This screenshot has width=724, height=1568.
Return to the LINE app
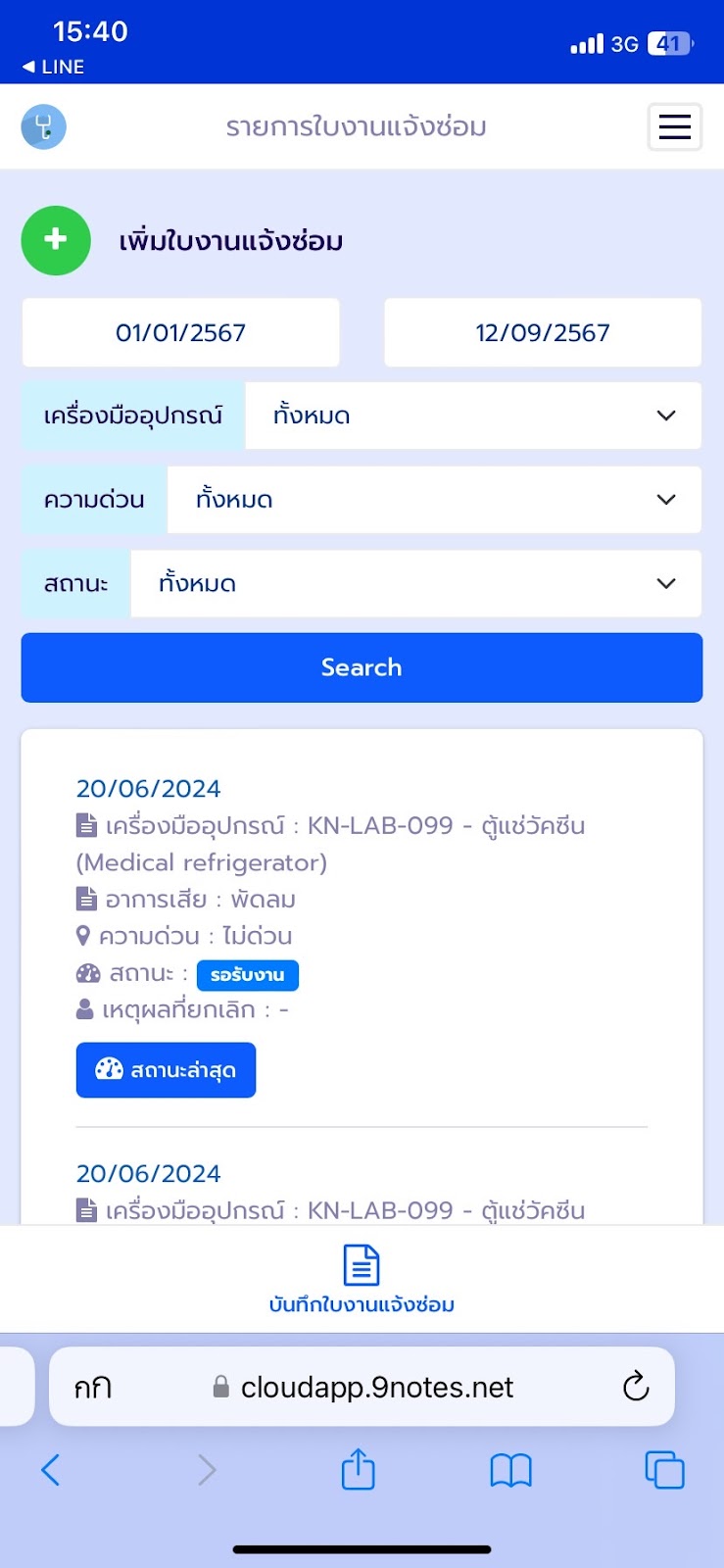point(53,67)
